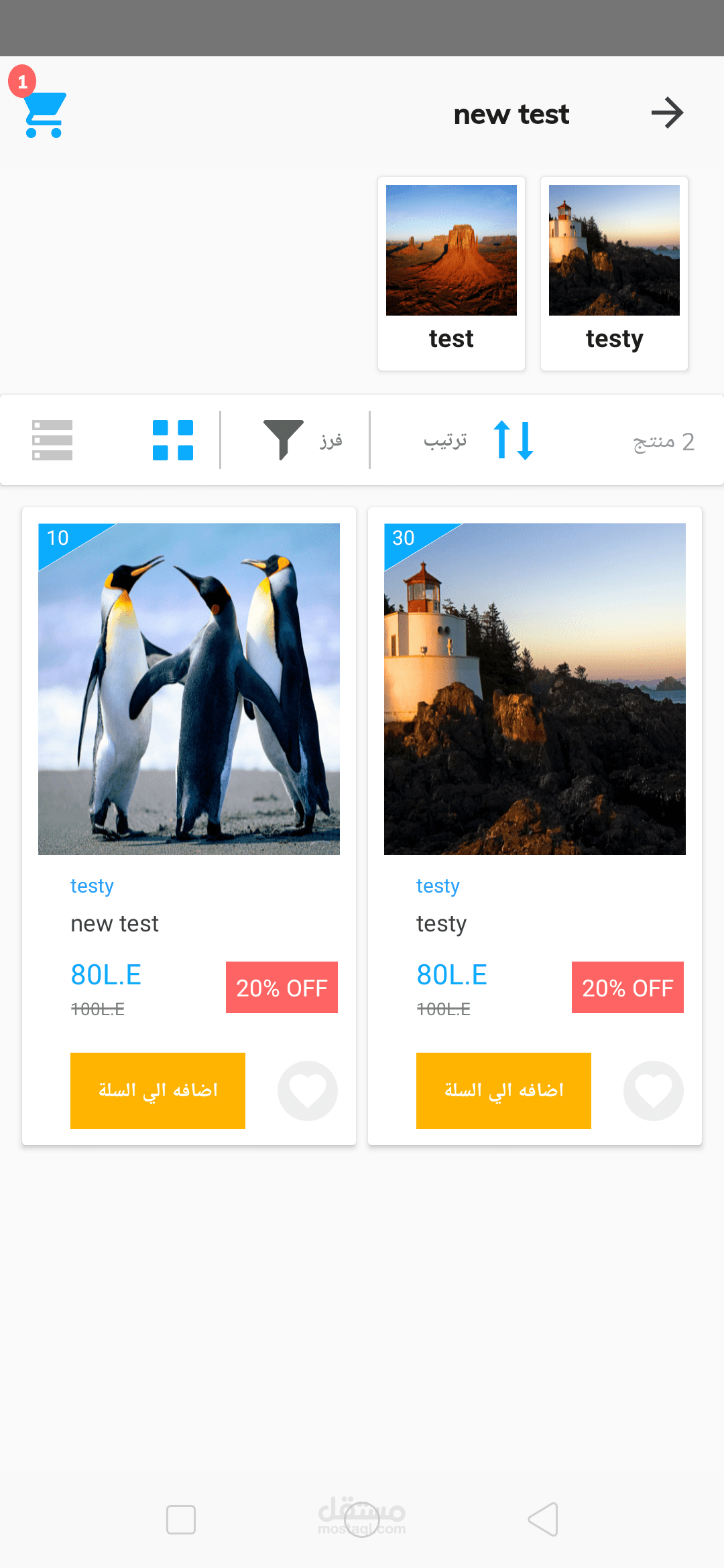Open recent apps from navigation bar
The width and height of the screenshot is (724, 1568).
[181, 1519]
